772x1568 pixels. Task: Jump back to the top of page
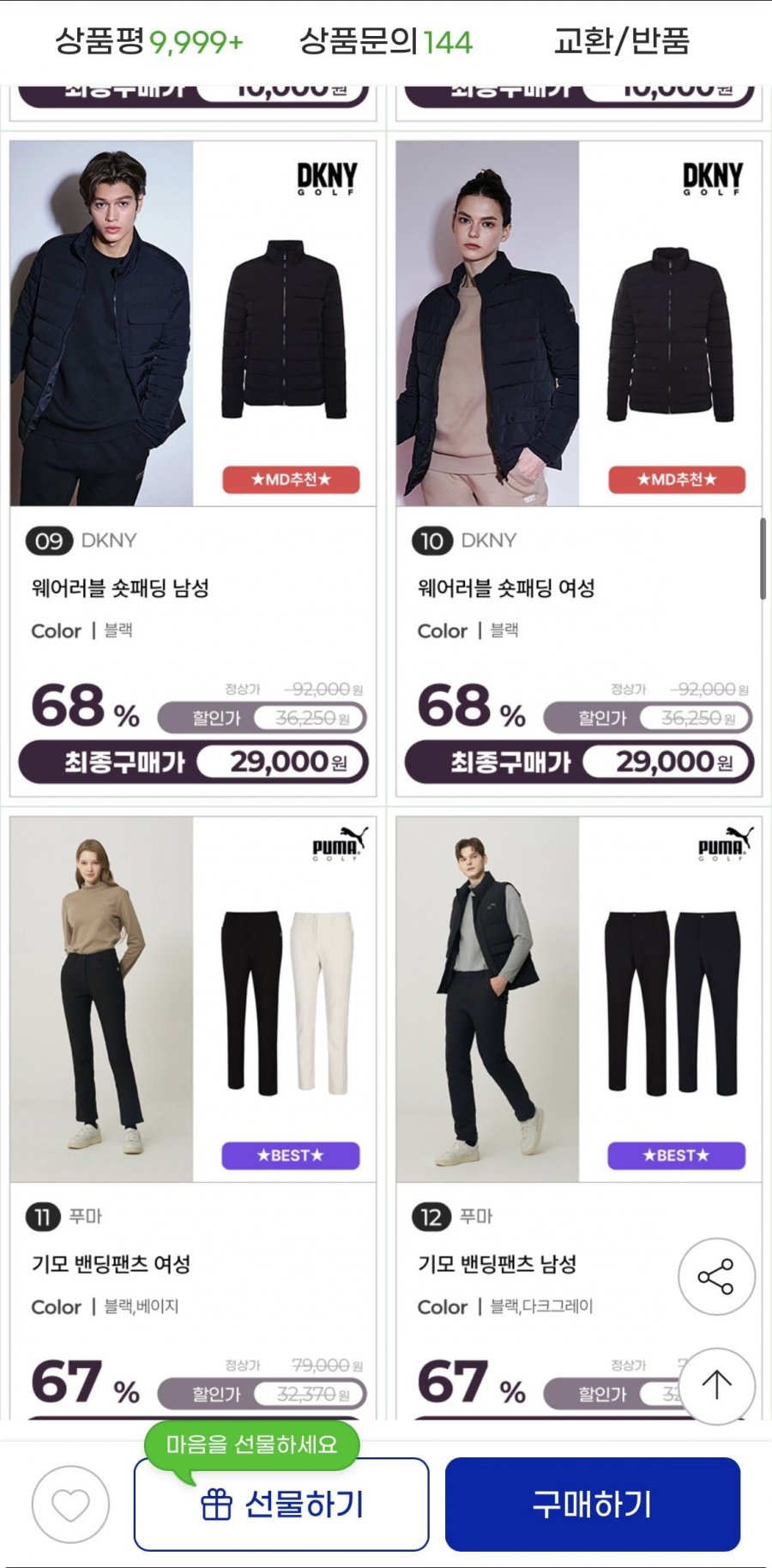point(716,1385)
